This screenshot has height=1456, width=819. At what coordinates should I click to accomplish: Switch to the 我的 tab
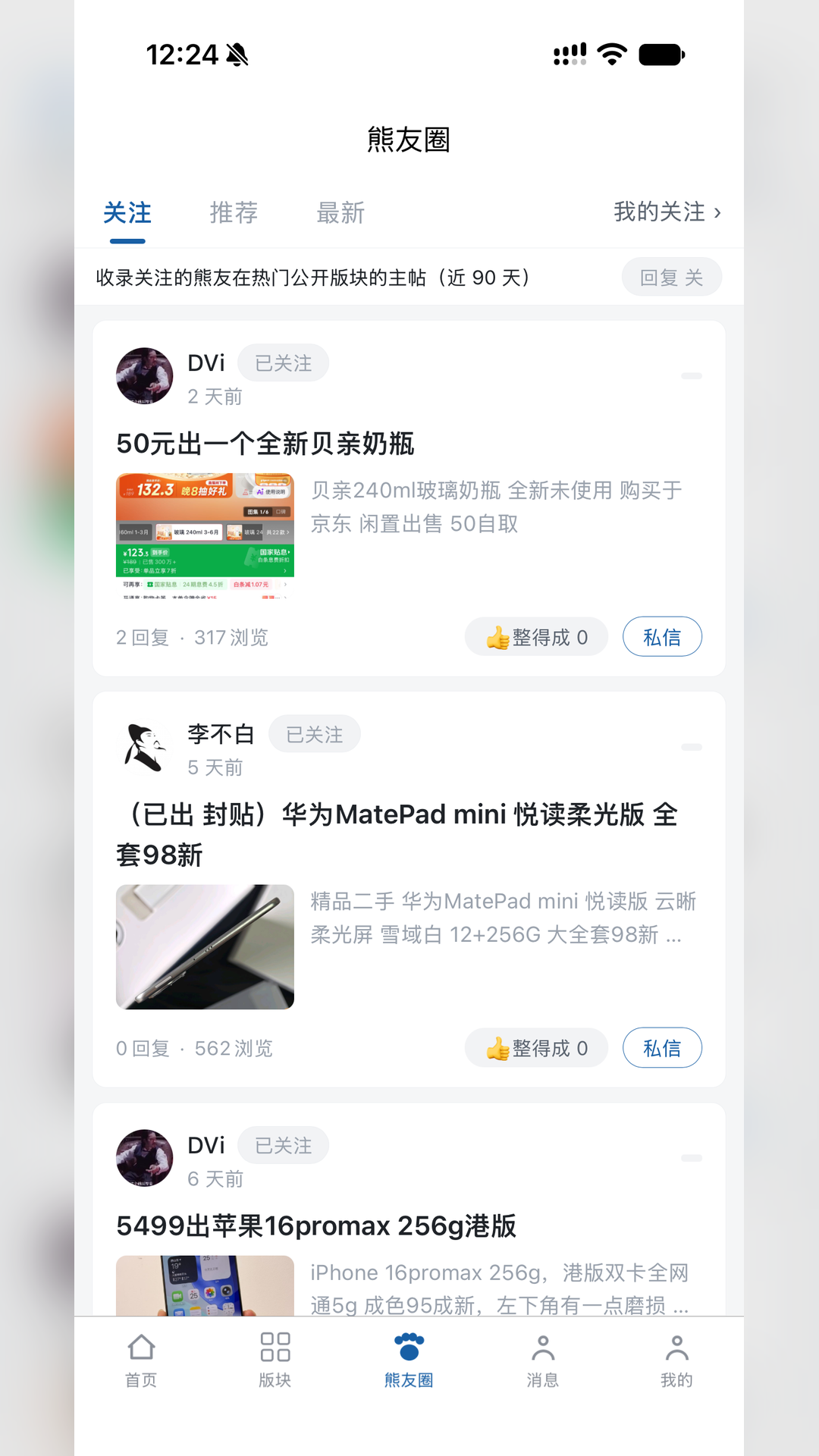(x=676, y=1360)
